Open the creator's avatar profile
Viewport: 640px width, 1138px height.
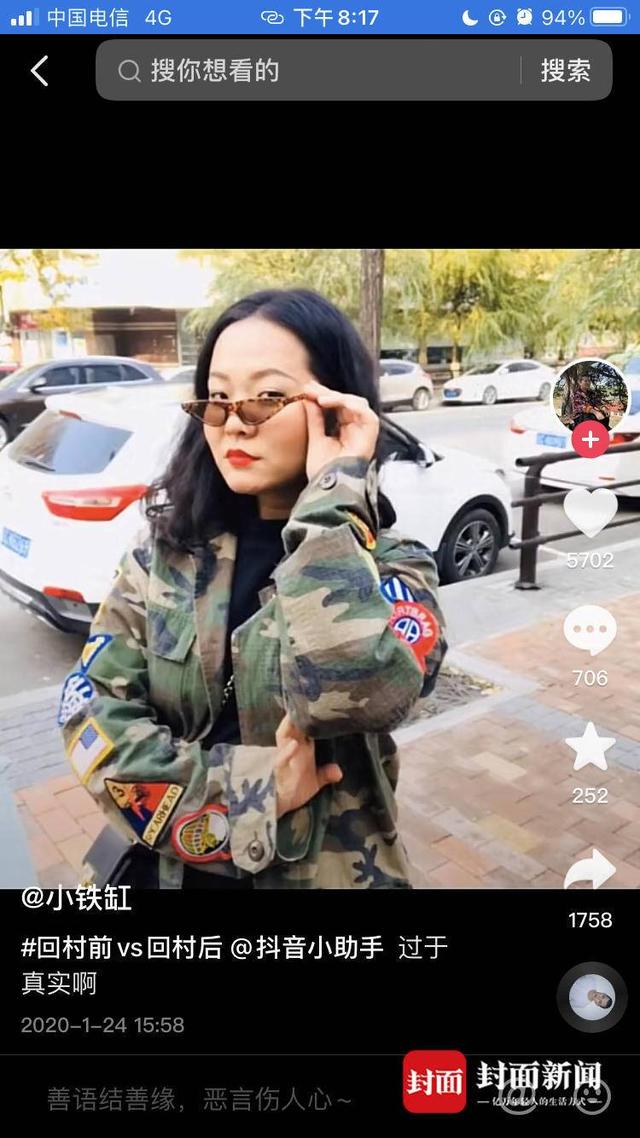pos(590,395)
